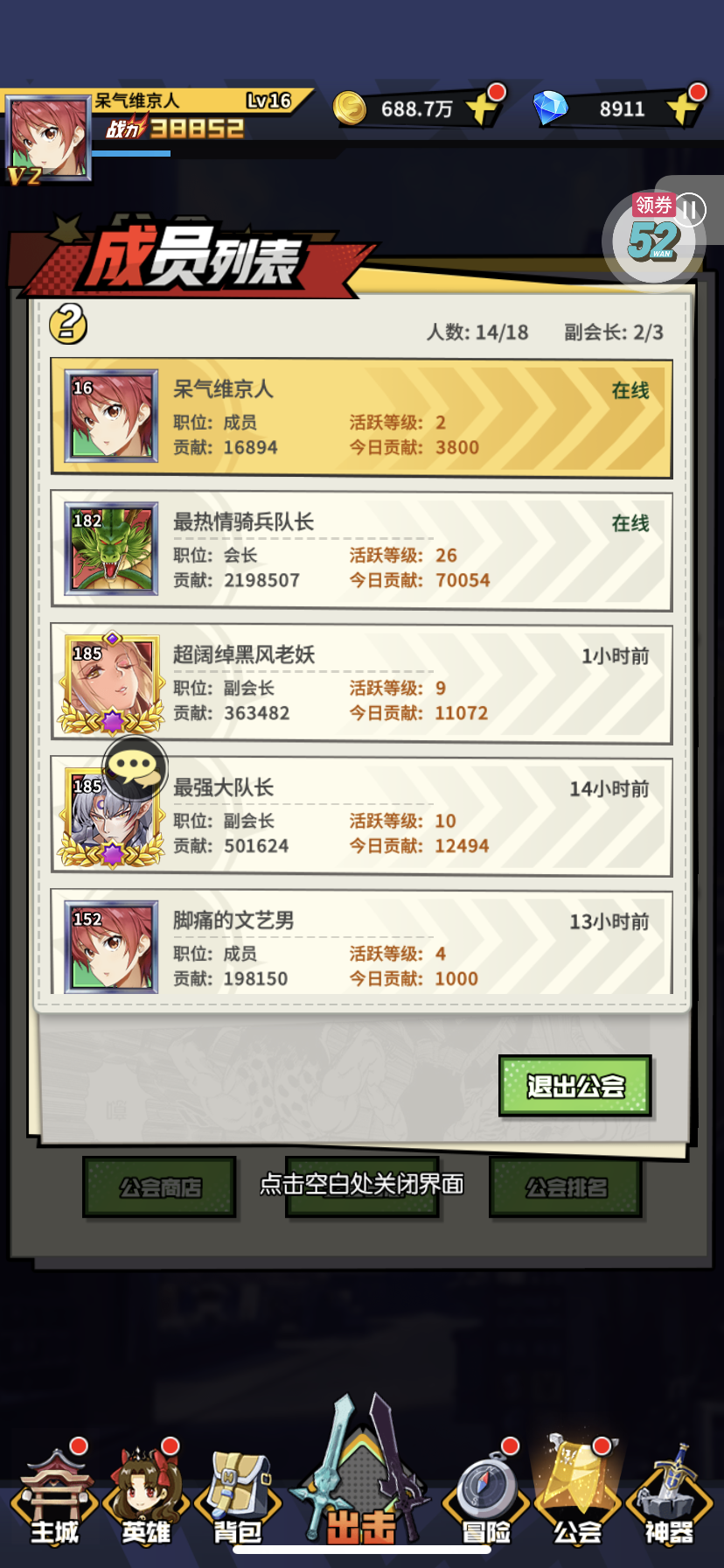This screenshot has height=1568, width=724.
Task: Switch to the 主城 tab
Action: point(55,1497)
